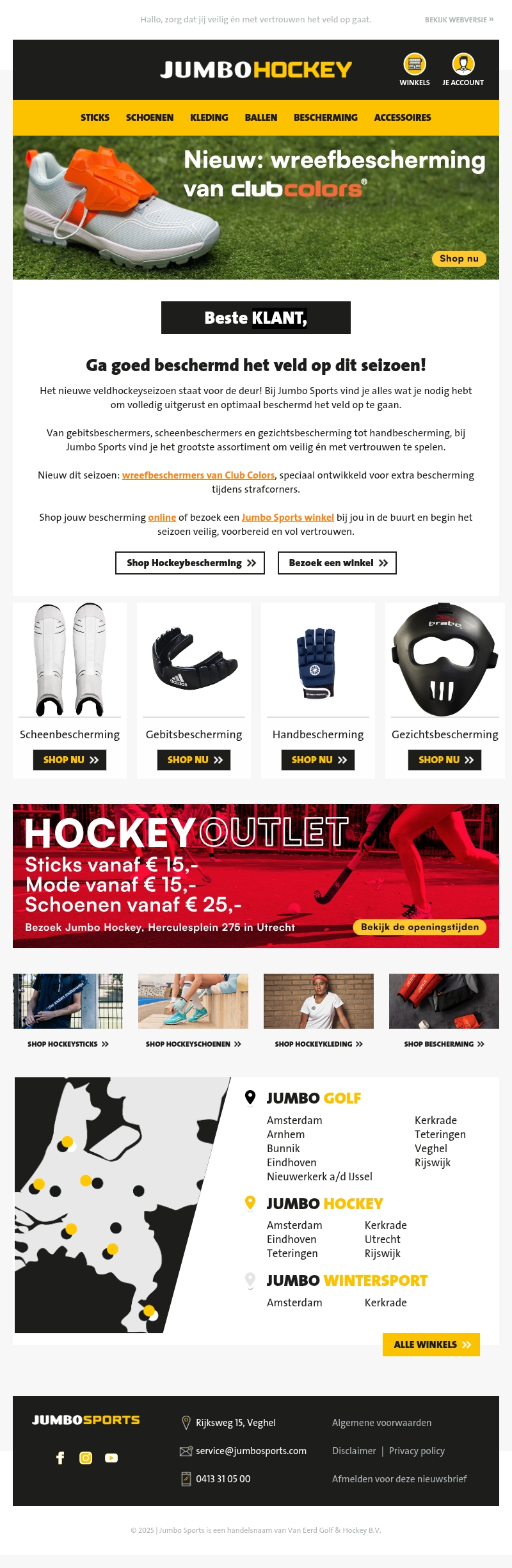Open the Winkels store icon
This screenshot has width=512, height=1568.
click(x=415, y=65)
